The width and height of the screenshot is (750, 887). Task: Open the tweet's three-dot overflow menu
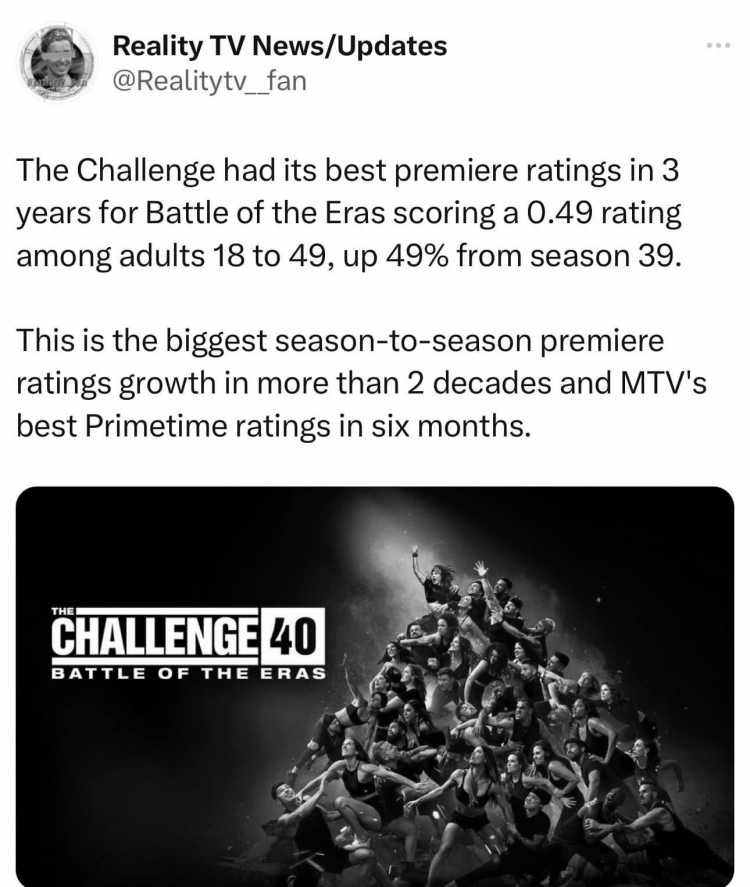click(x=719, y=46)
